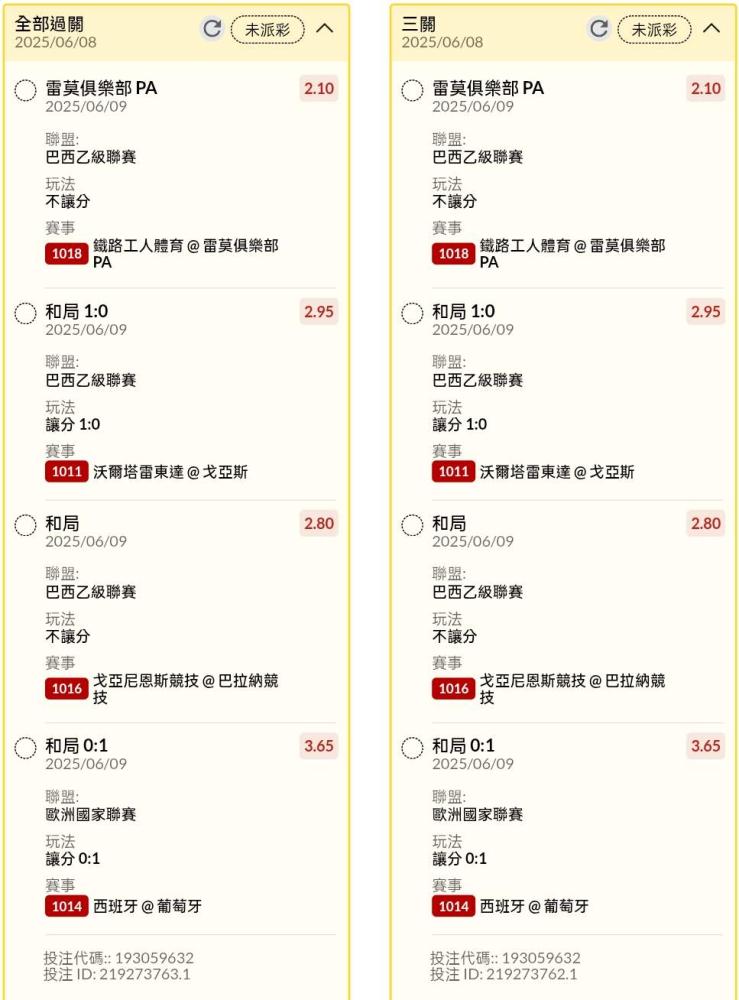Collapse the 全部過關 bet card
739x1000 pixels.
325,29
